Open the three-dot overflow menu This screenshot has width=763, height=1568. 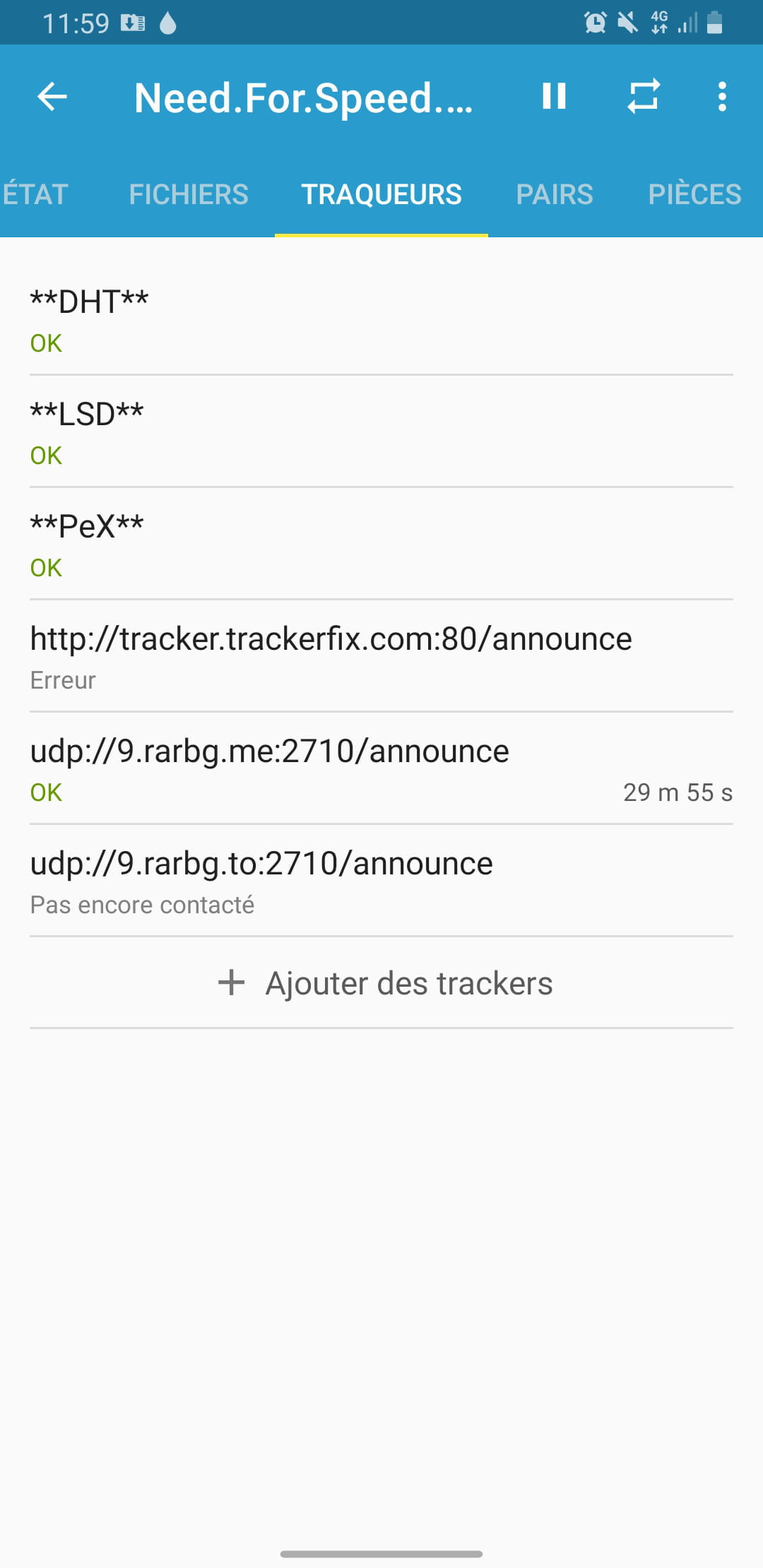(722, 97)
